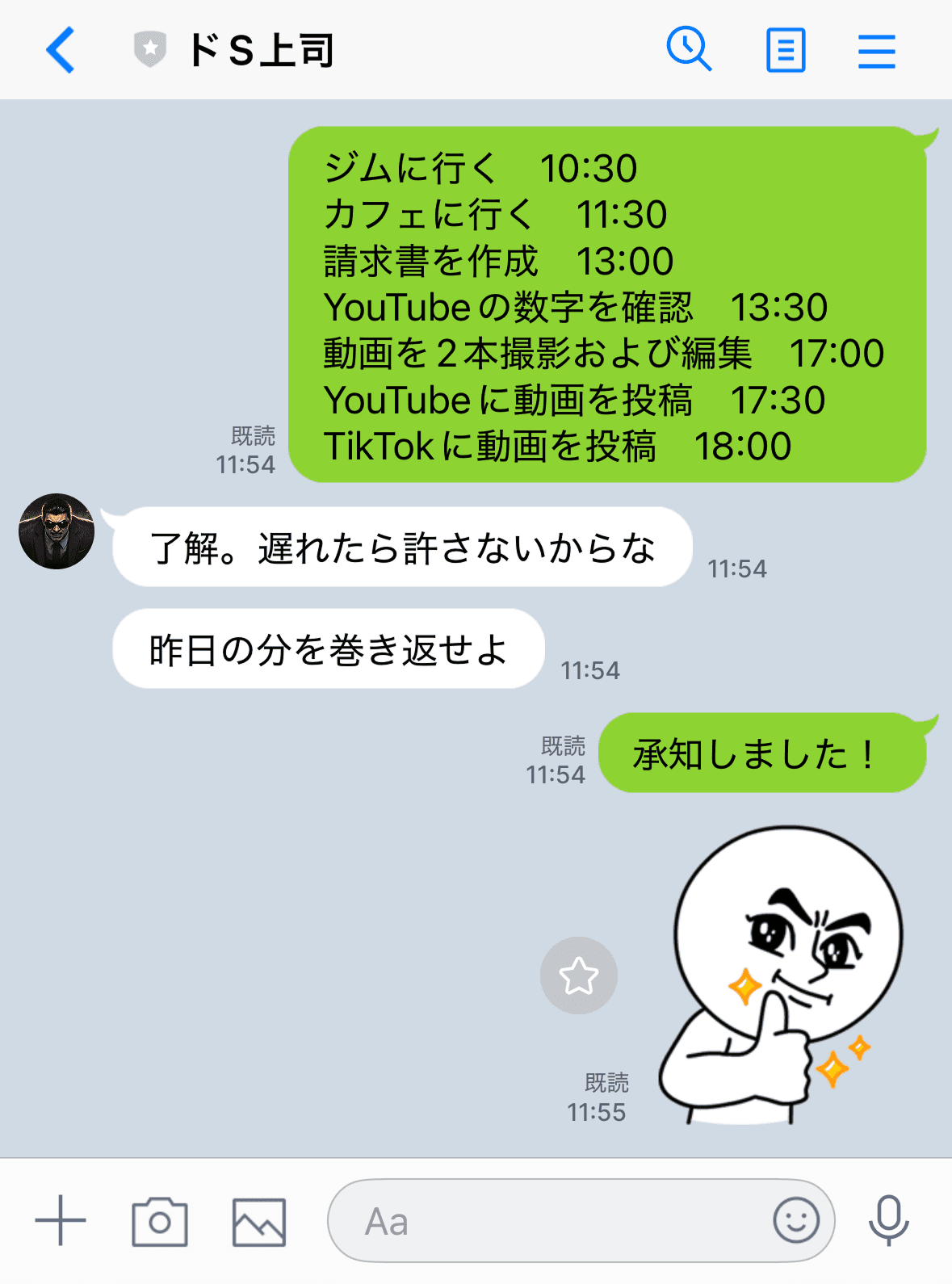This screenshot has width=952, height=1284.
Task: Toggle the star on the thumbs-up sticker
Action: click(x=578, y=976)
